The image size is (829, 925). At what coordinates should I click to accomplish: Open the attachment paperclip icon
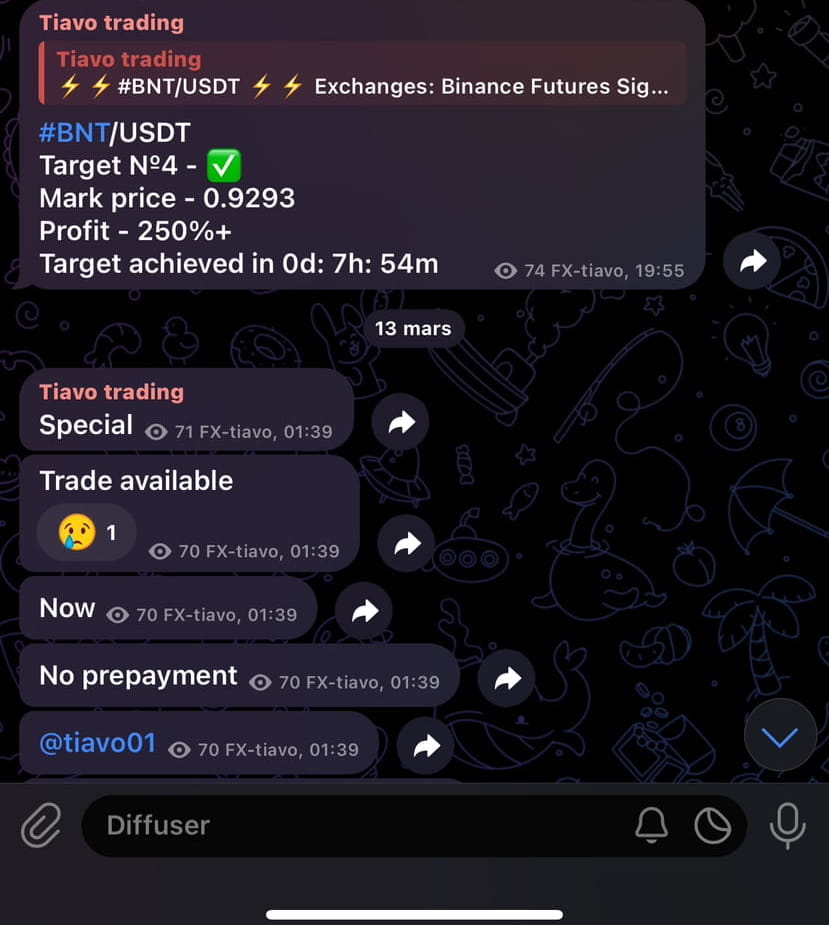tap(40, 825)
